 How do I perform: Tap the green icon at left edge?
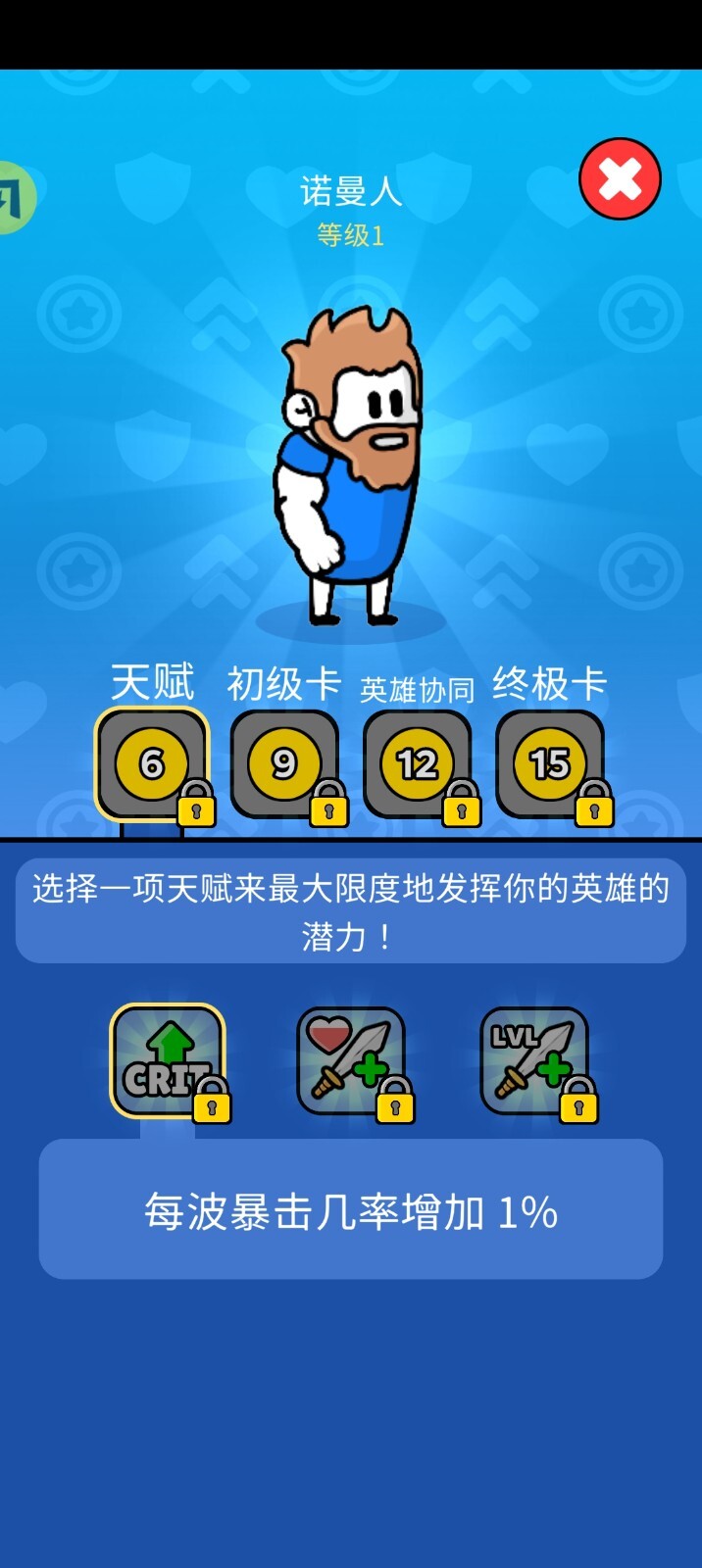[14, 198]
